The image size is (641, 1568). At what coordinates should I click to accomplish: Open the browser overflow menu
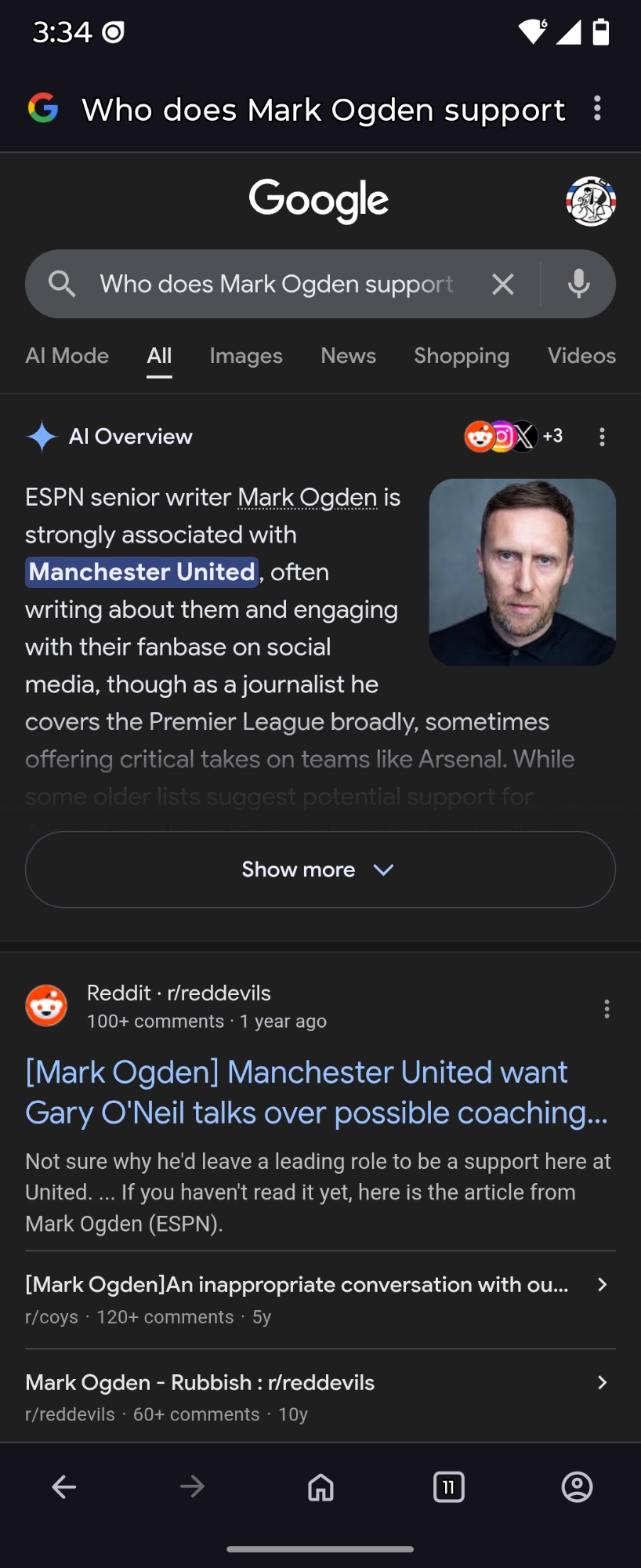pyautogui.click(x=597, y=108)
